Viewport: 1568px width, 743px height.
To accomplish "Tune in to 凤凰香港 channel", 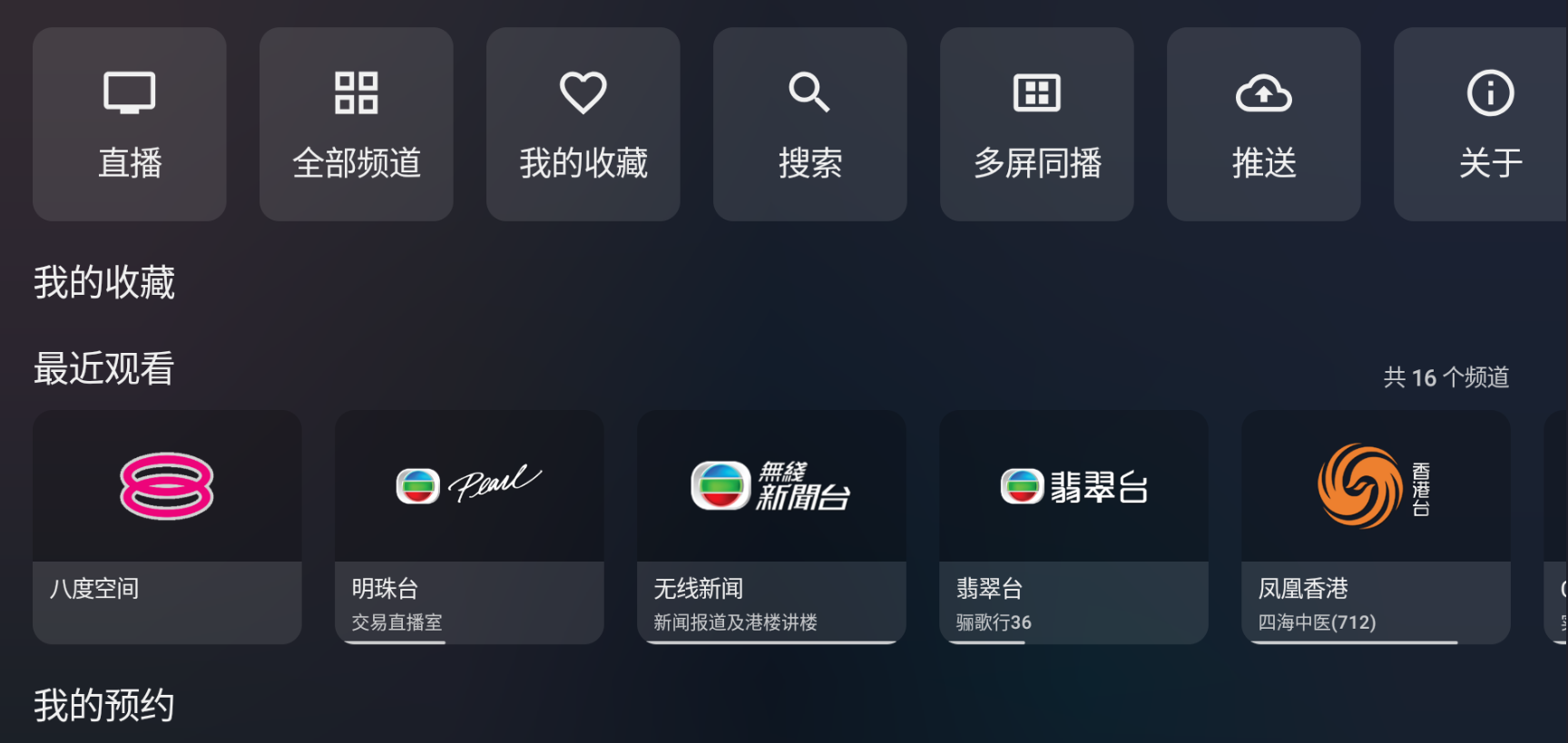I will click(x=1376, y=526).
